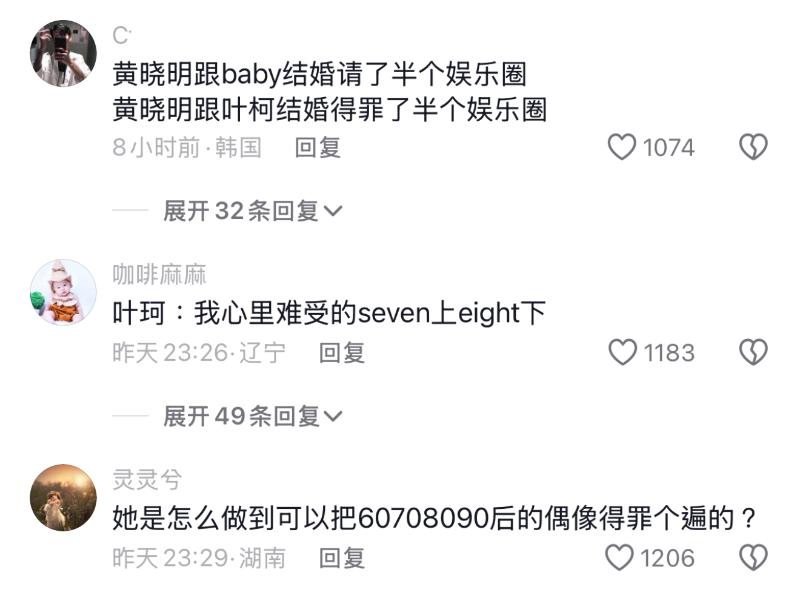Image resolution: width=800 pixels, height=592 pixels.
Task: Expand the 32 replies
Action: [252, 211]
